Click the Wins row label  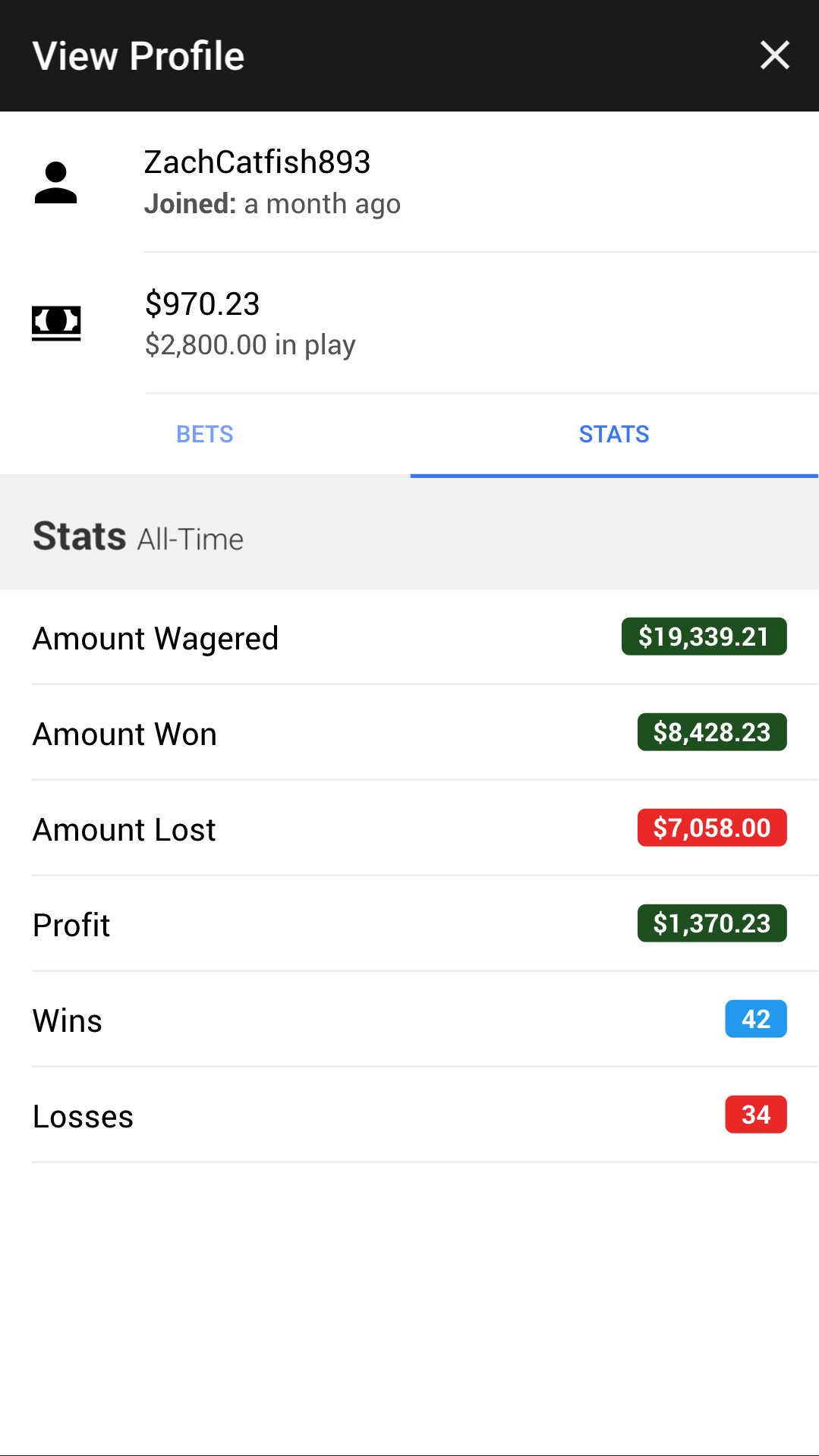pos(68,1020)
